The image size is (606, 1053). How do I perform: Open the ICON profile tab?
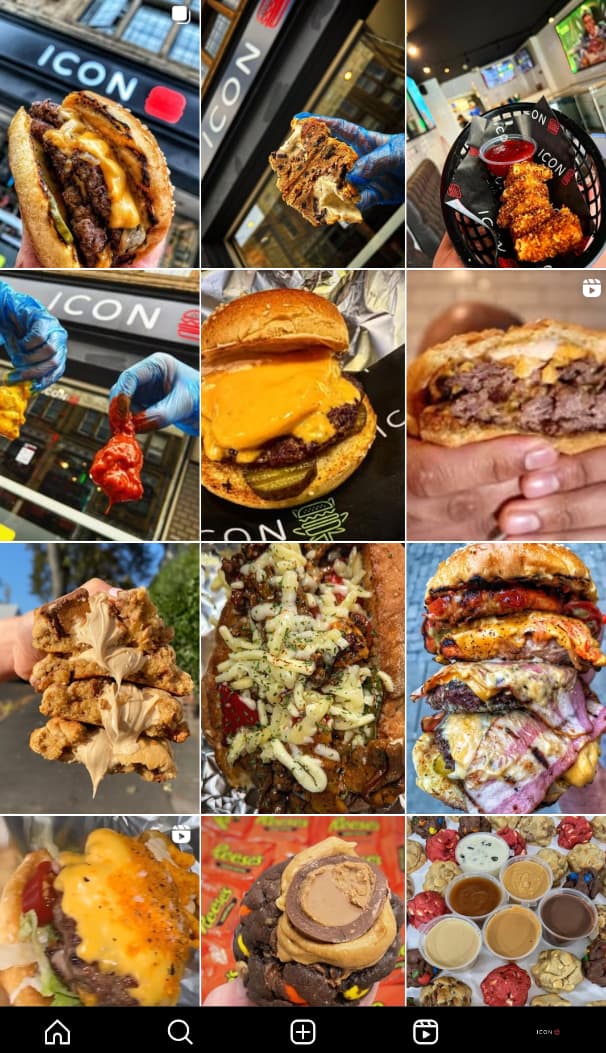(x=547, y=1031)
